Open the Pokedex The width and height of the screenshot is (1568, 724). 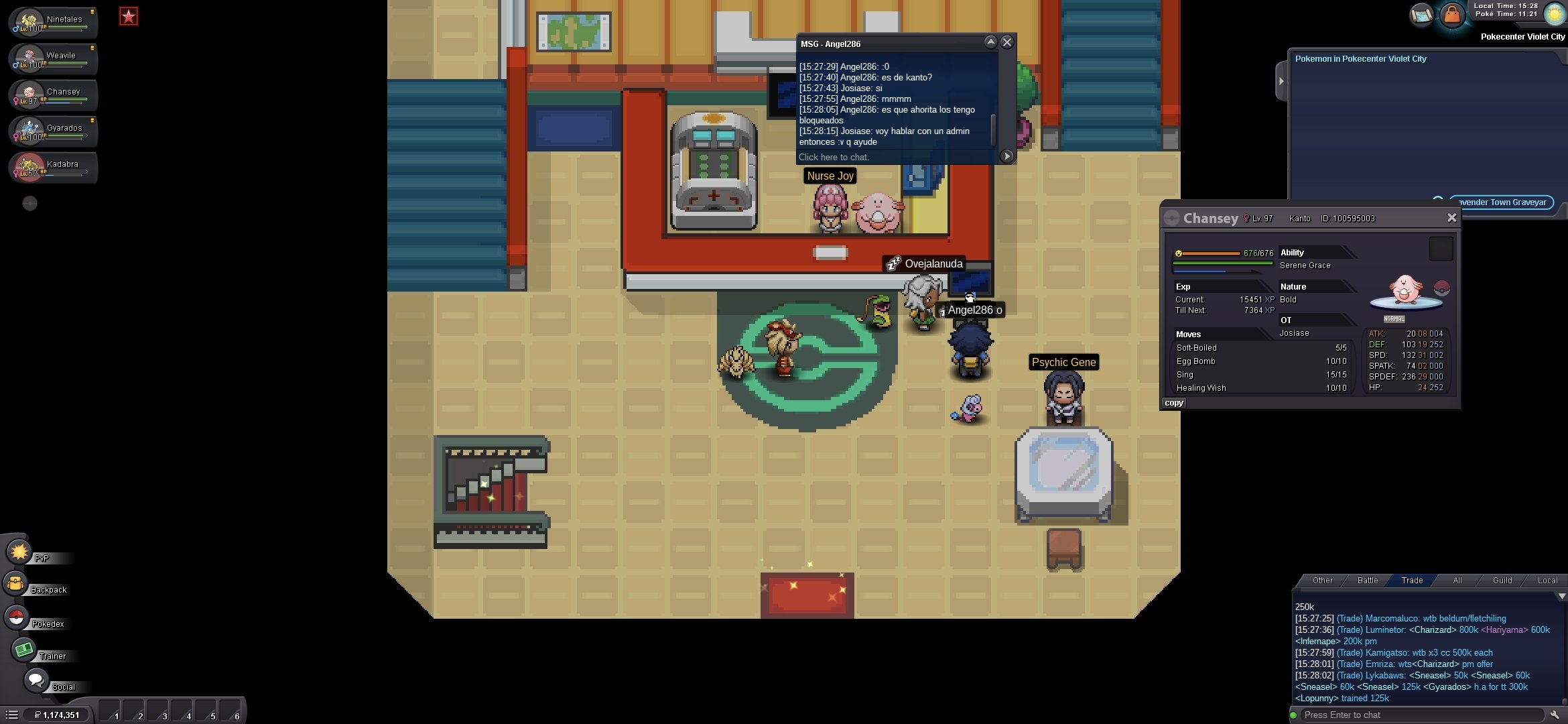point(17,618)
